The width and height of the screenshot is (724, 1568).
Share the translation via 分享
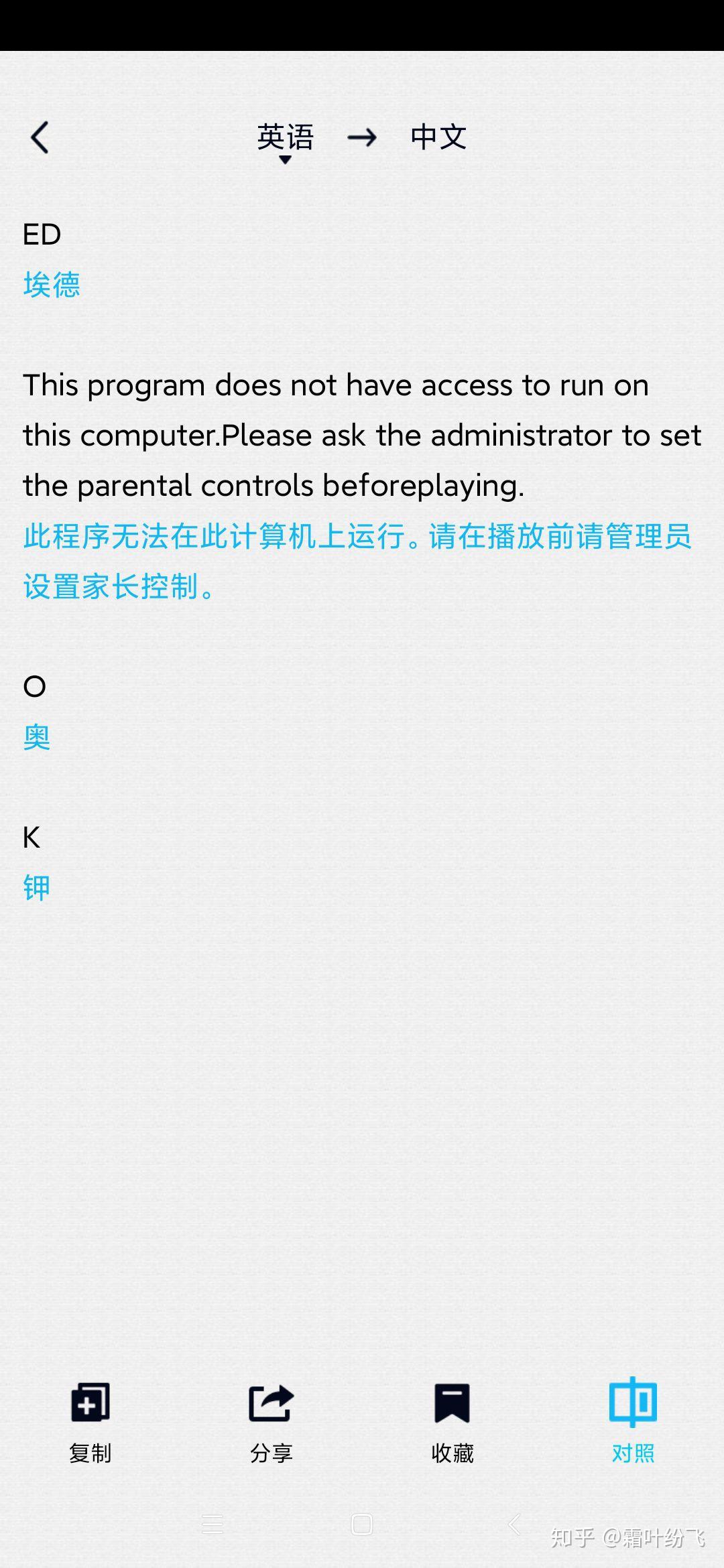click(271, 1422)
